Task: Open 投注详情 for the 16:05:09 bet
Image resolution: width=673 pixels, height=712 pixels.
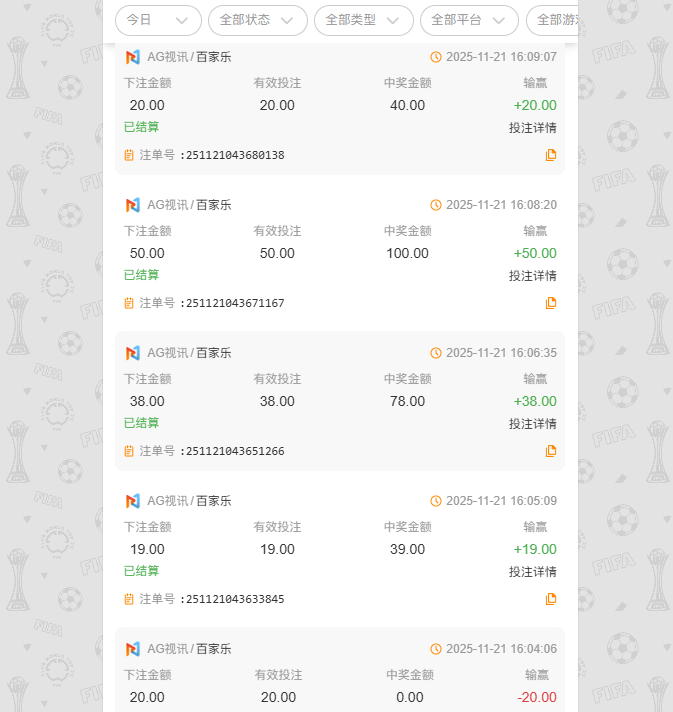Action: click(x=532, y=572)
